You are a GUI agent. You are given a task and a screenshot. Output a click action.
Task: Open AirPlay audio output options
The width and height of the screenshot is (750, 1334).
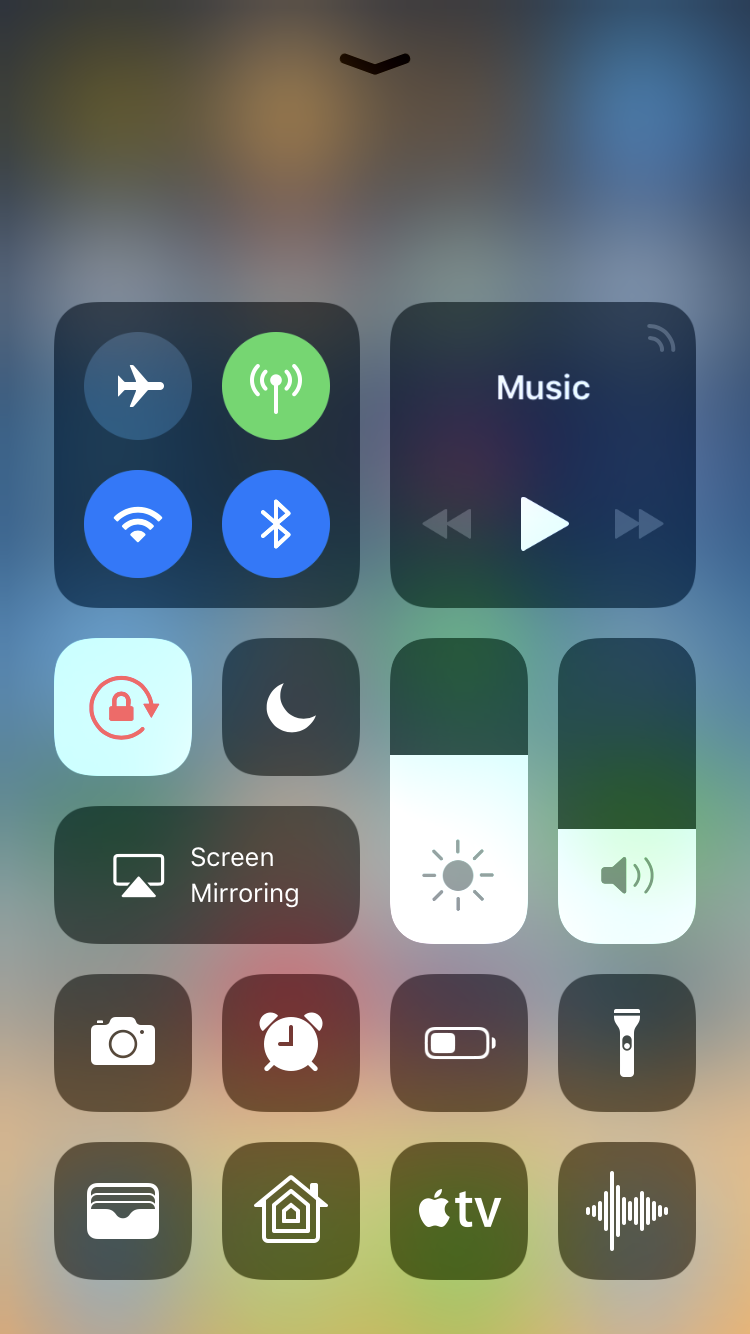click(x=660, y=339)
